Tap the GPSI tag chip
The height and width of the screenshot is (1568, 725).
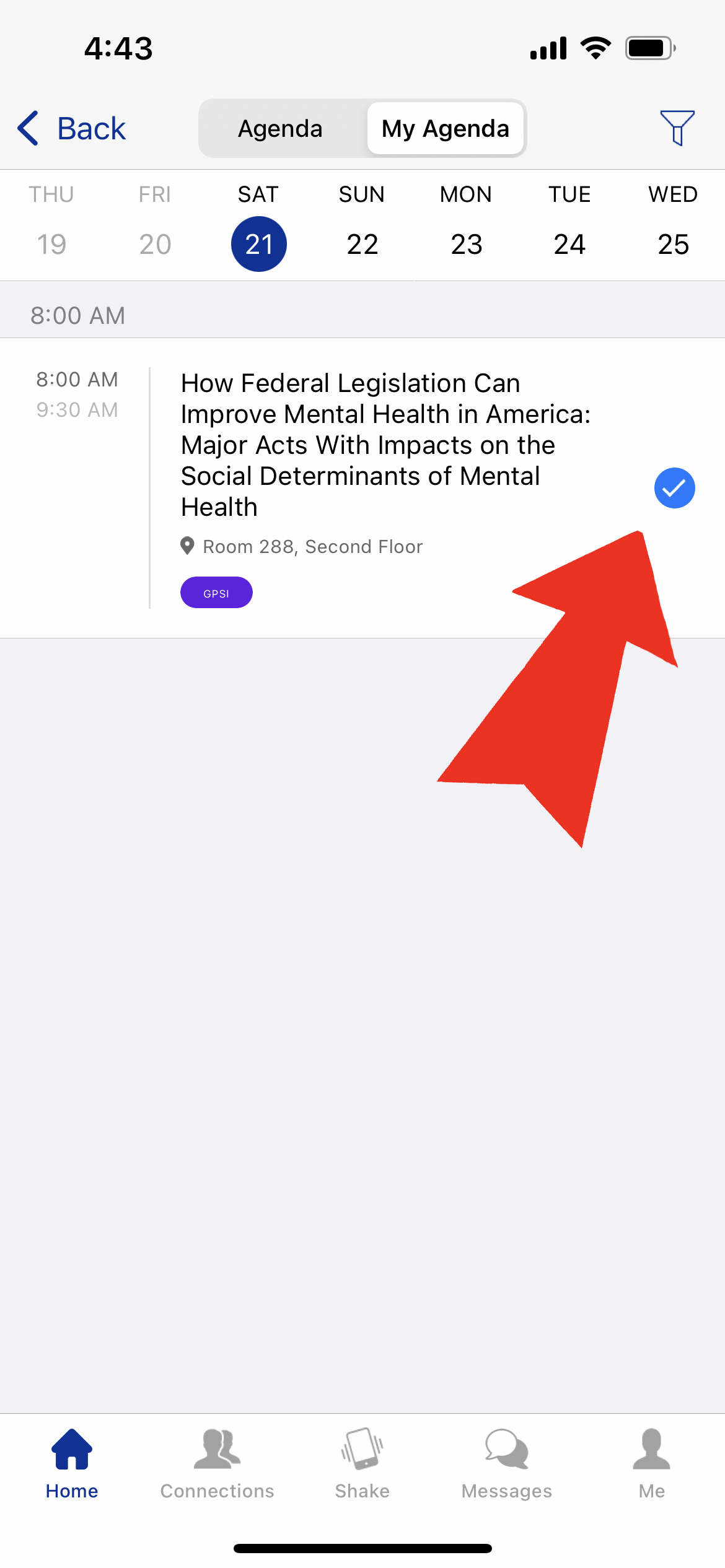click(x=216, y=593)
